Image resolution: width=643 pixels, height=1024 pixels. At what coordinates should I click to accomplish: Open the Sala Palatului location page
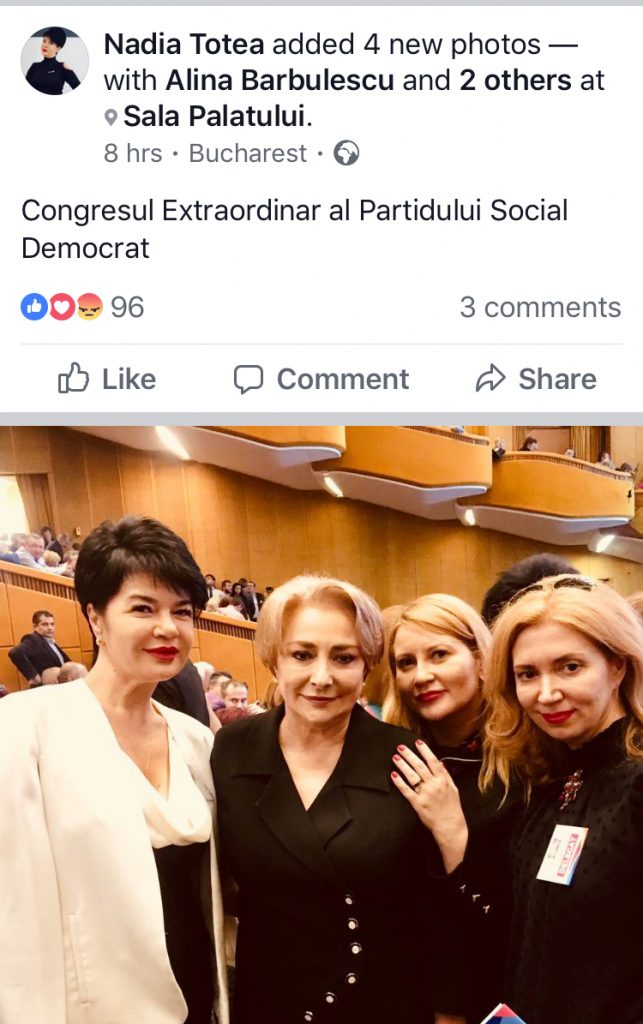coord(213,117)
